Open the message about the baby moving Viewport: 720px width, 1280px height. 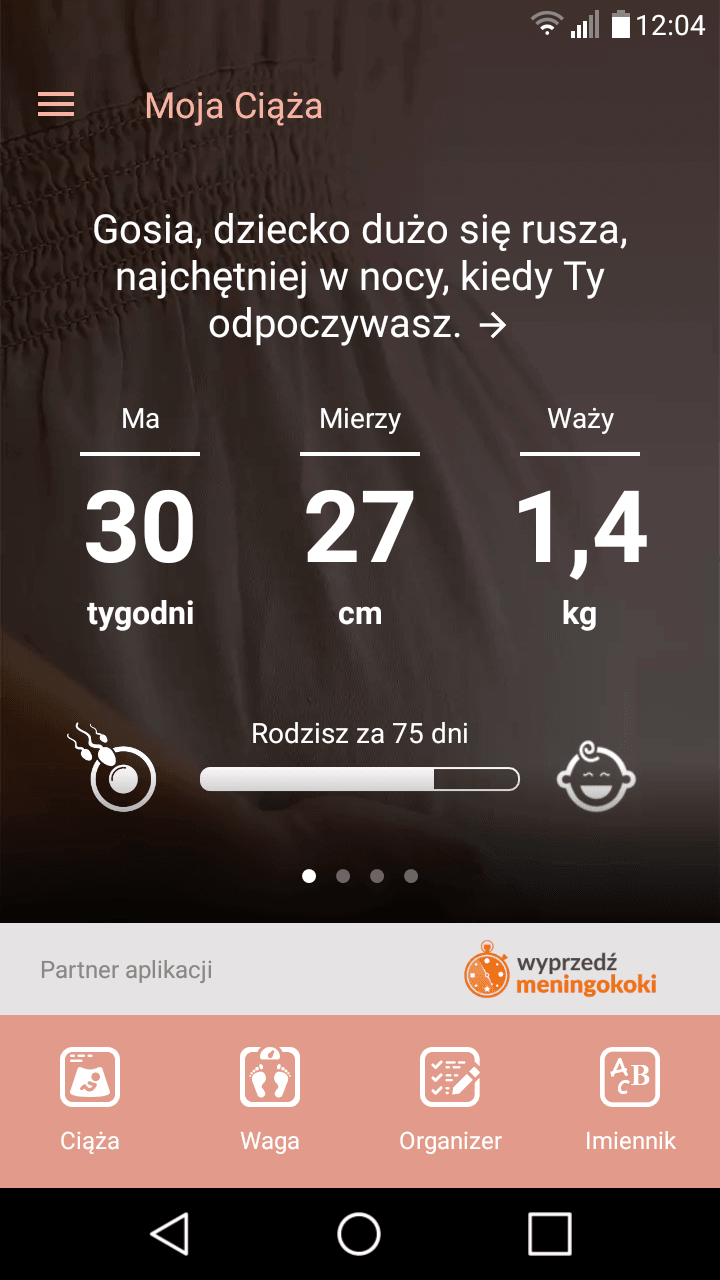click(360, 277)
